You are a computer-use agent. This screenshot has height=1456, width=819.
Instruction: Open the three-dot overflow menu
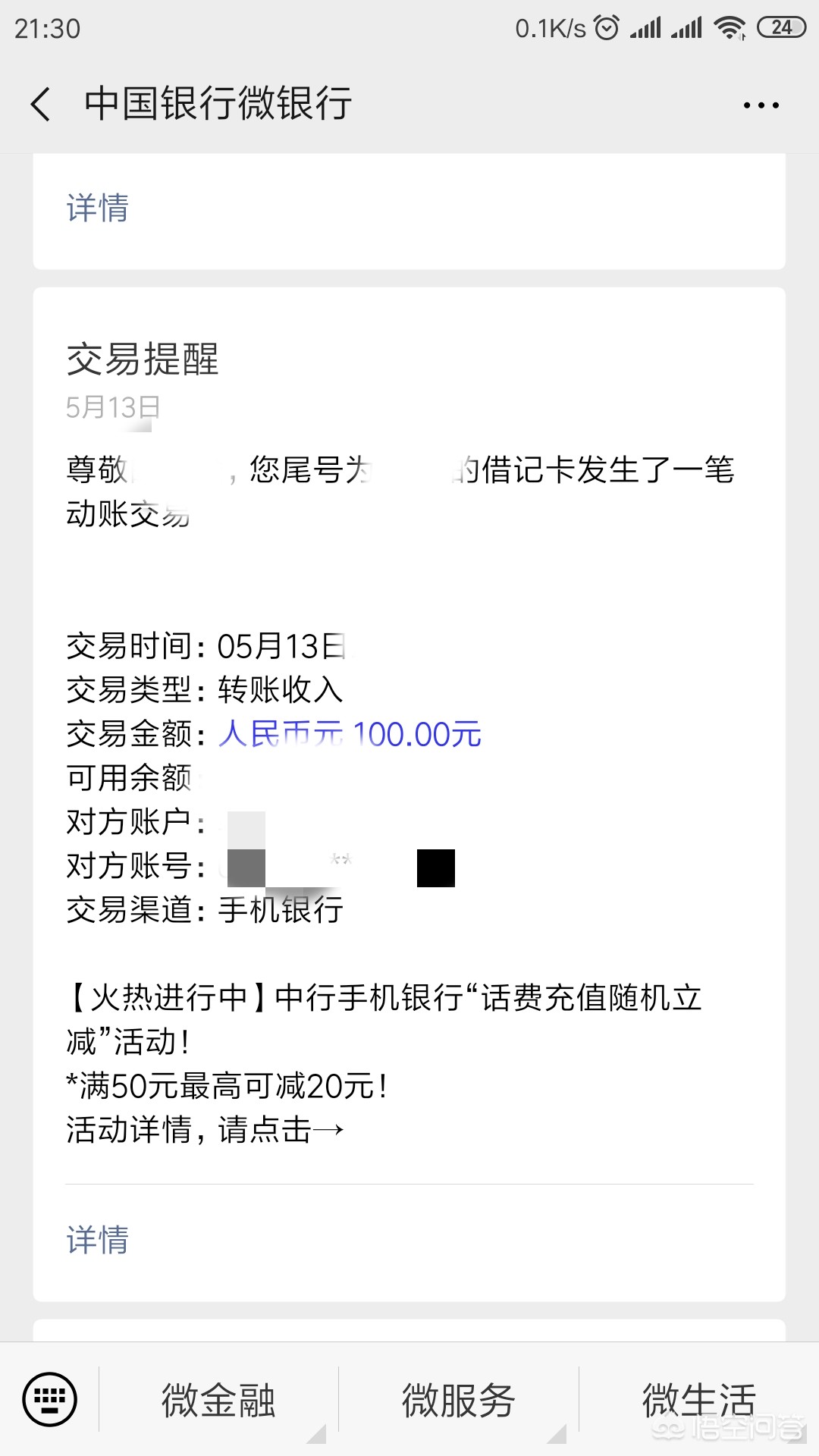761,105
